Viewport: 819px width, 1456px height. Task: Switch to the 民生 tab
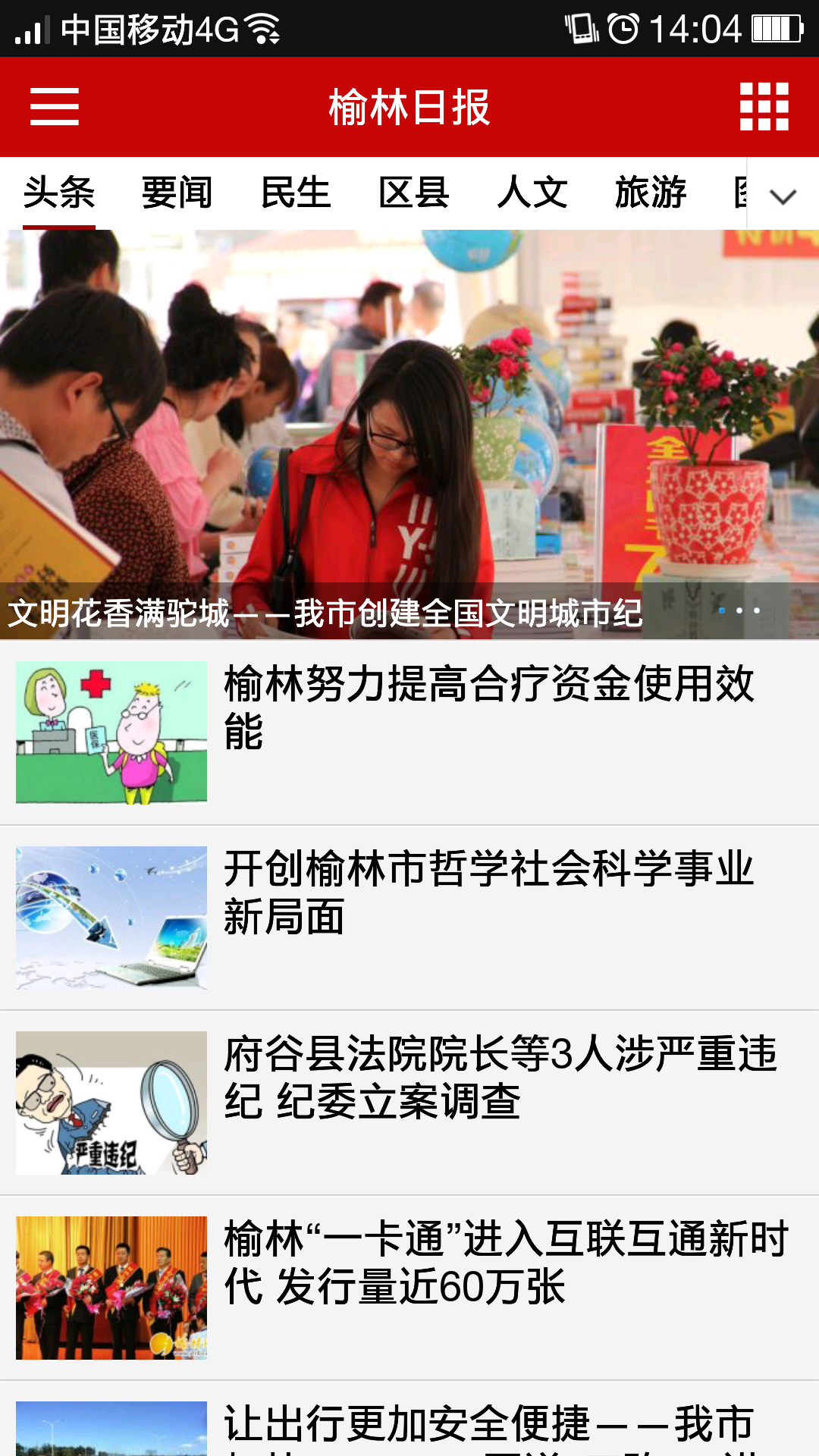295,193
